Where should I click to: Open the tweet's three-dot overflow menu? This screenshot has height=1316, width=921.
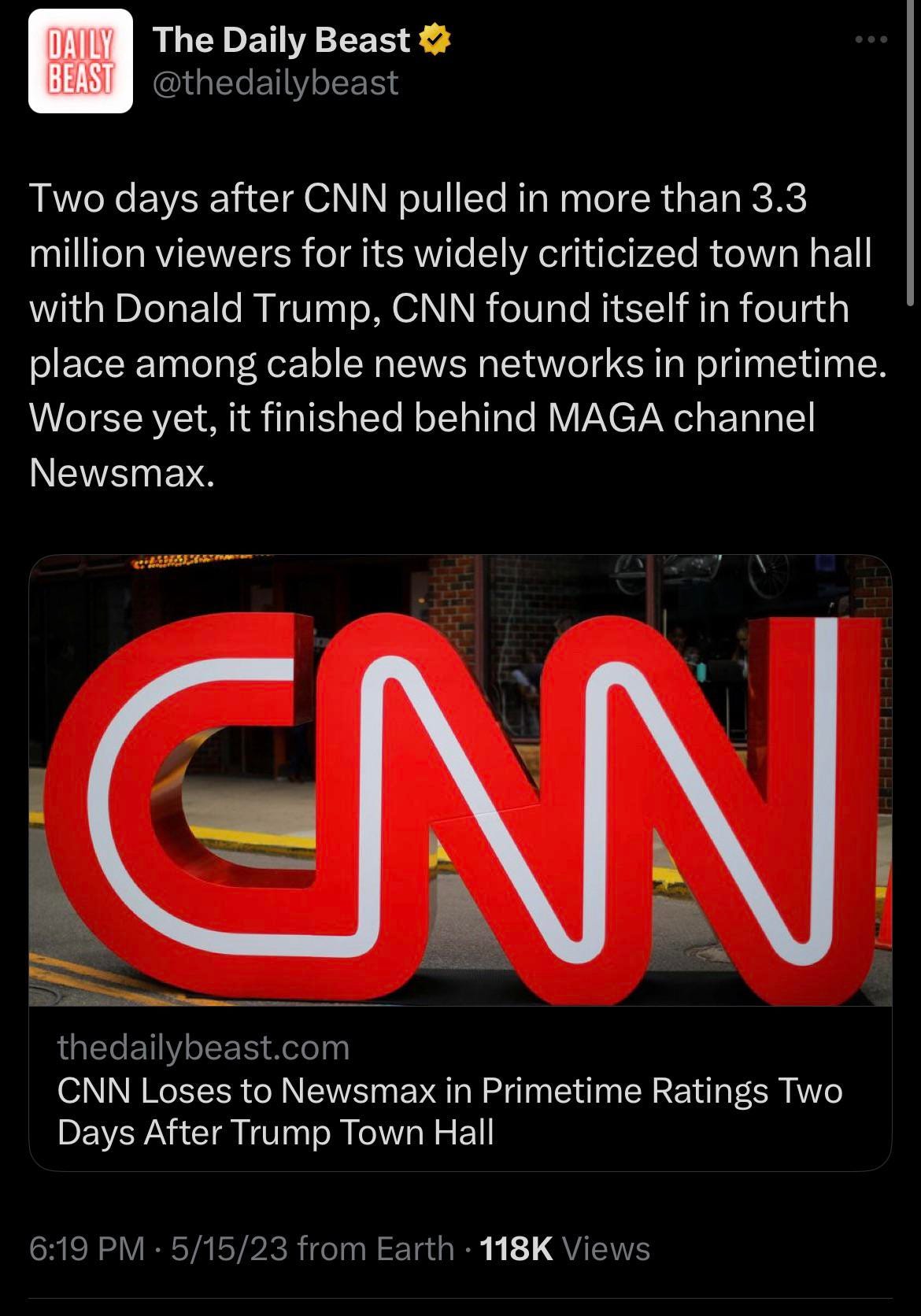pos(872,39)
